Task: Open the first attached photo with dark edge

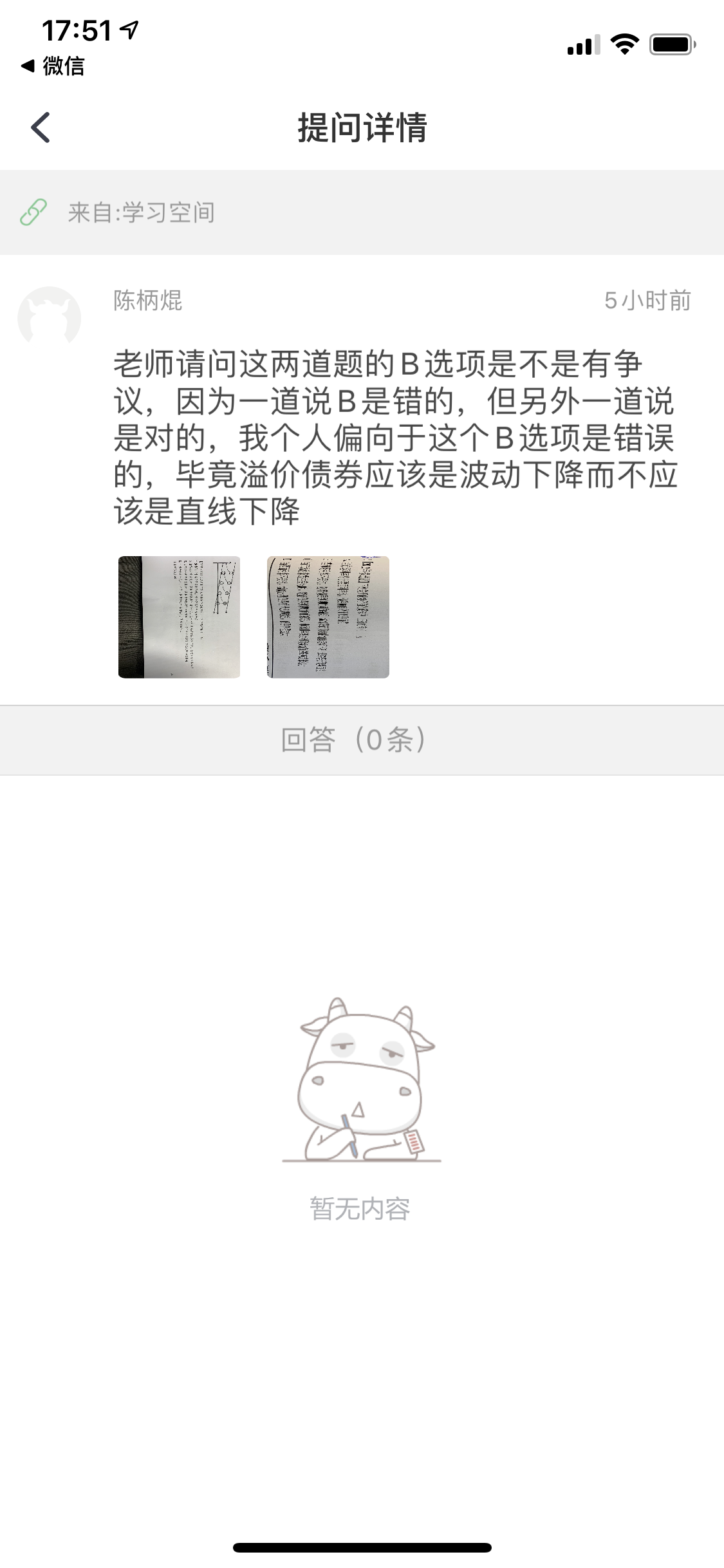Action: [x=179, y=617]
